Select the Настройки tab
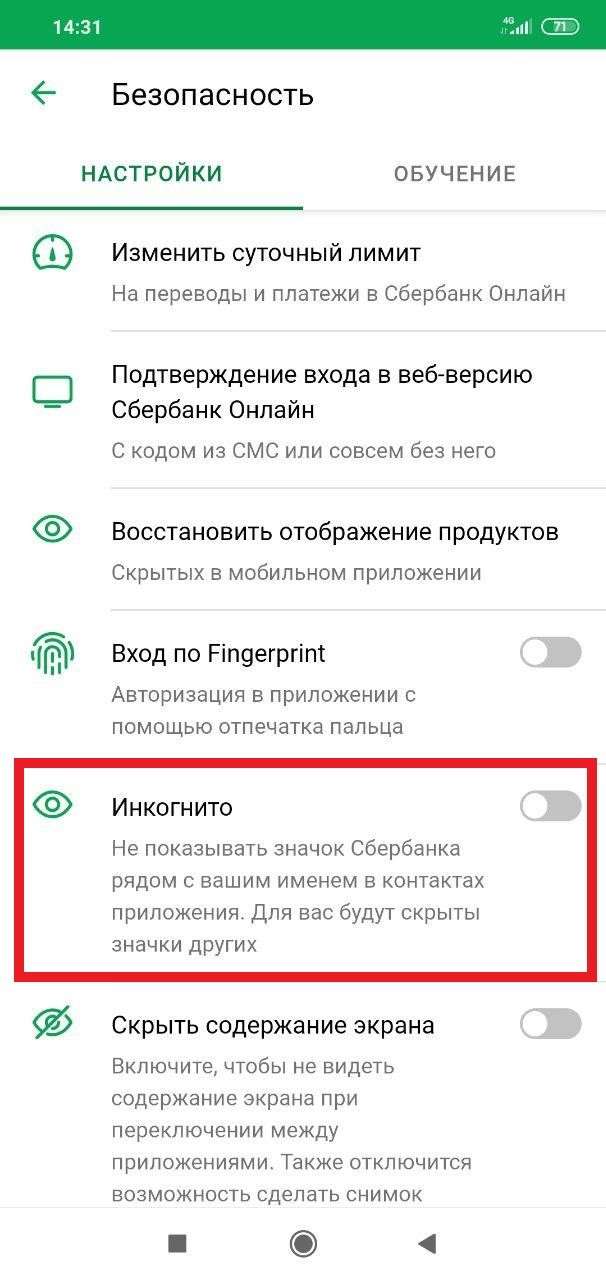Image resolution: width=606 pixels, height=1280 pixels. pyautogui.click(x=151, y=174)
